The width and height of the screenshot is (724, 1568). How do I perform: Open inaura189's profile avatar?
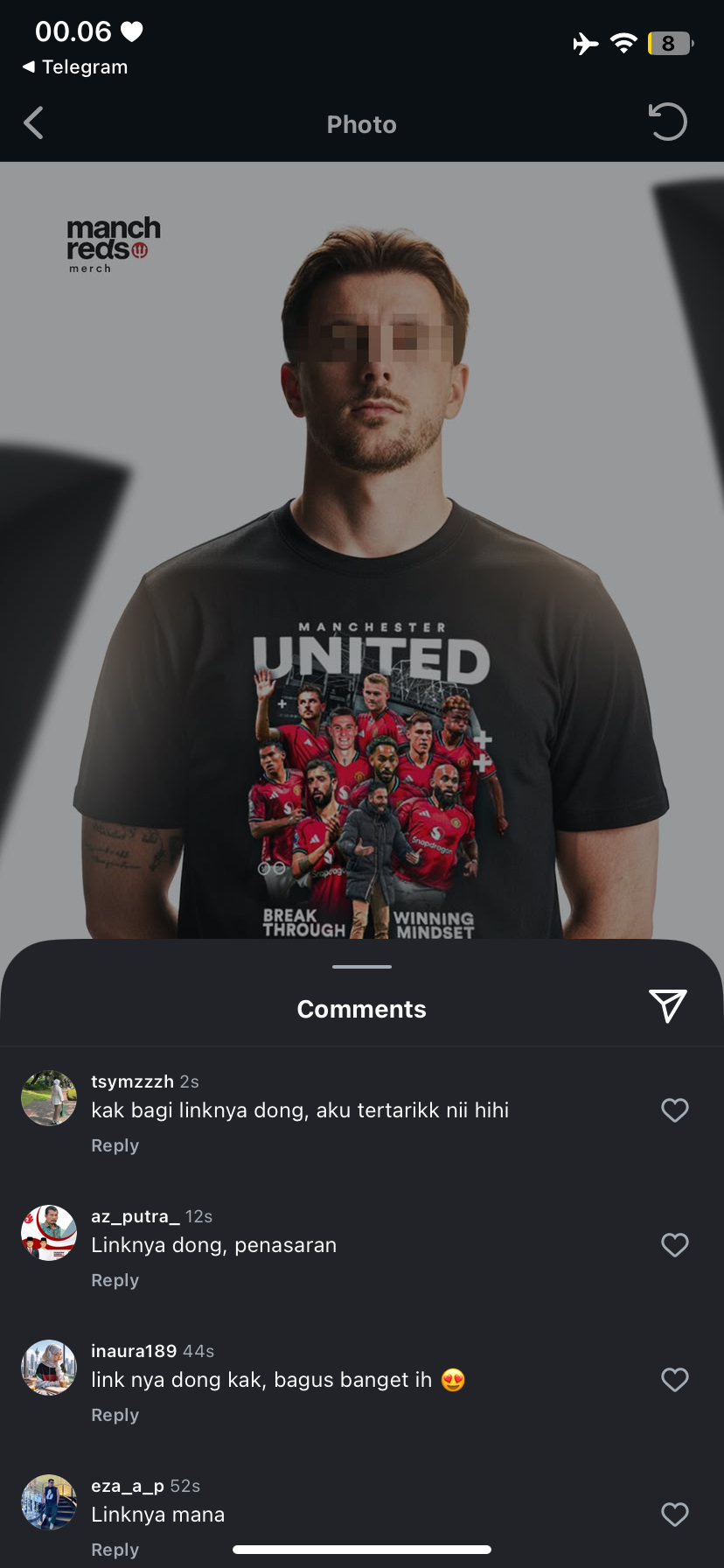49,1368
